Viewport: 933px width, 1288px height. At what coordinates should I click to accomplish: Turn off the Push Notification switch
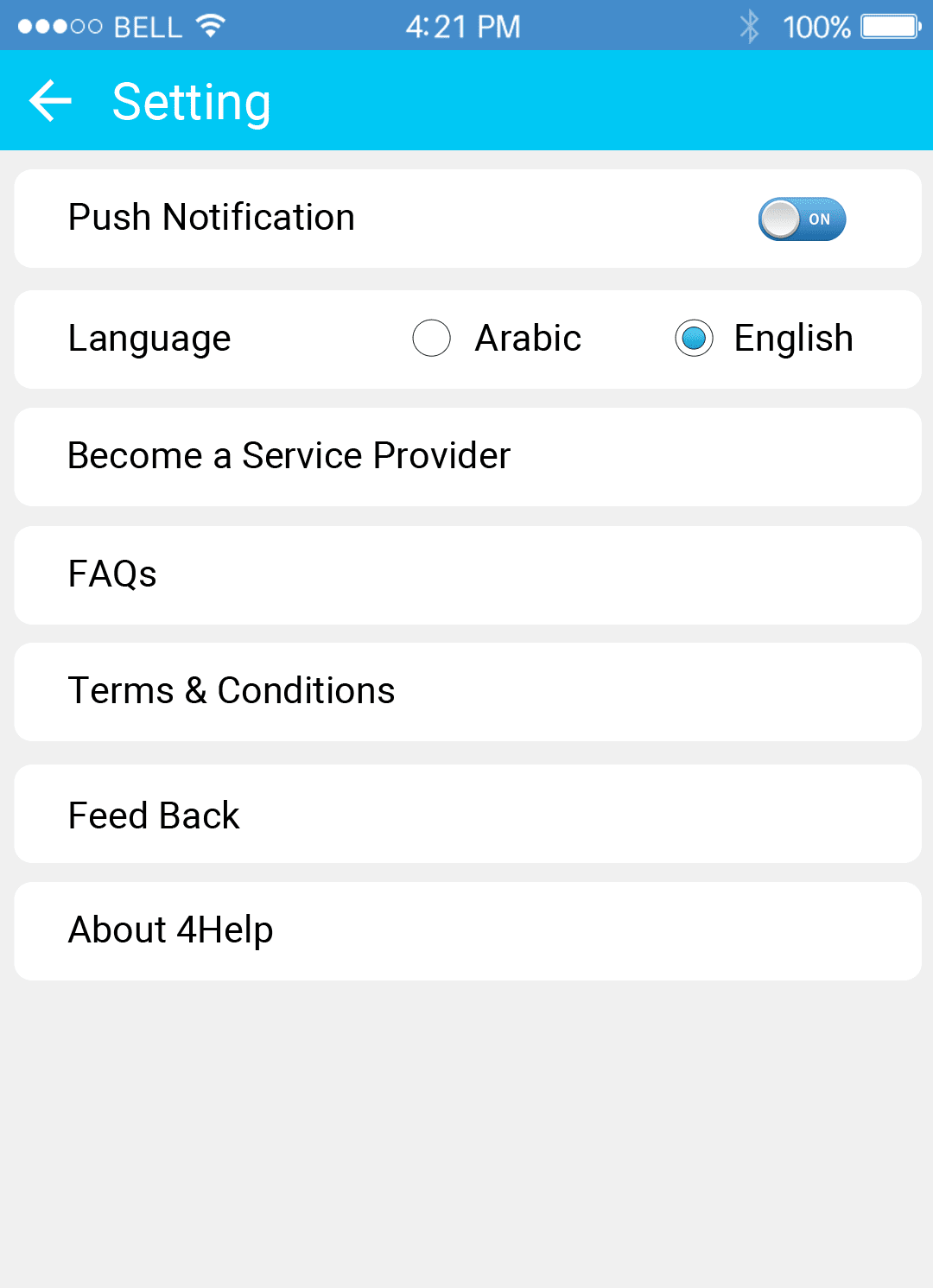tap(802, 219)
